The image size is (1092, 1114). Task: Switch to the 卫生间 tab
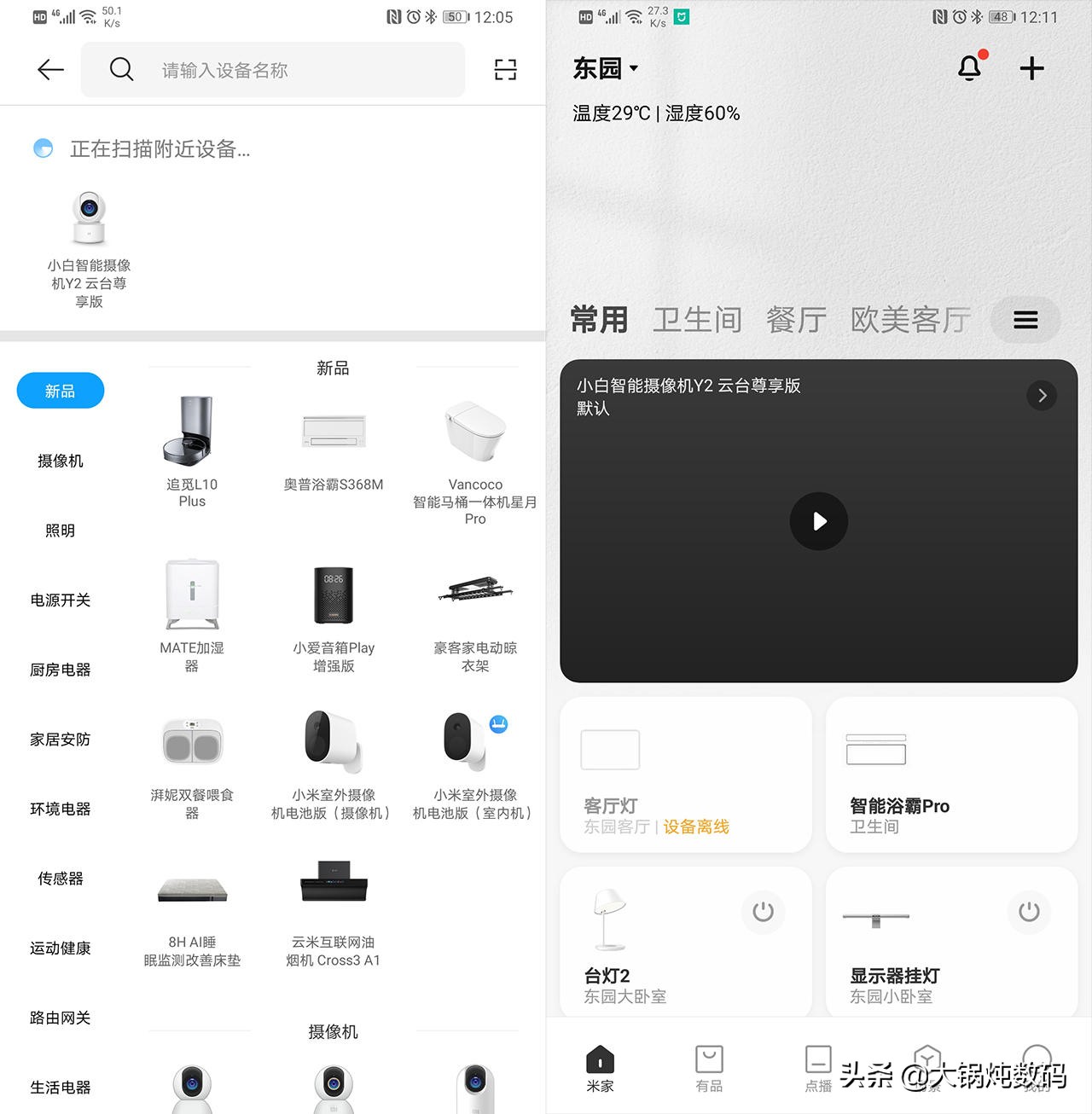click(698, 319)
